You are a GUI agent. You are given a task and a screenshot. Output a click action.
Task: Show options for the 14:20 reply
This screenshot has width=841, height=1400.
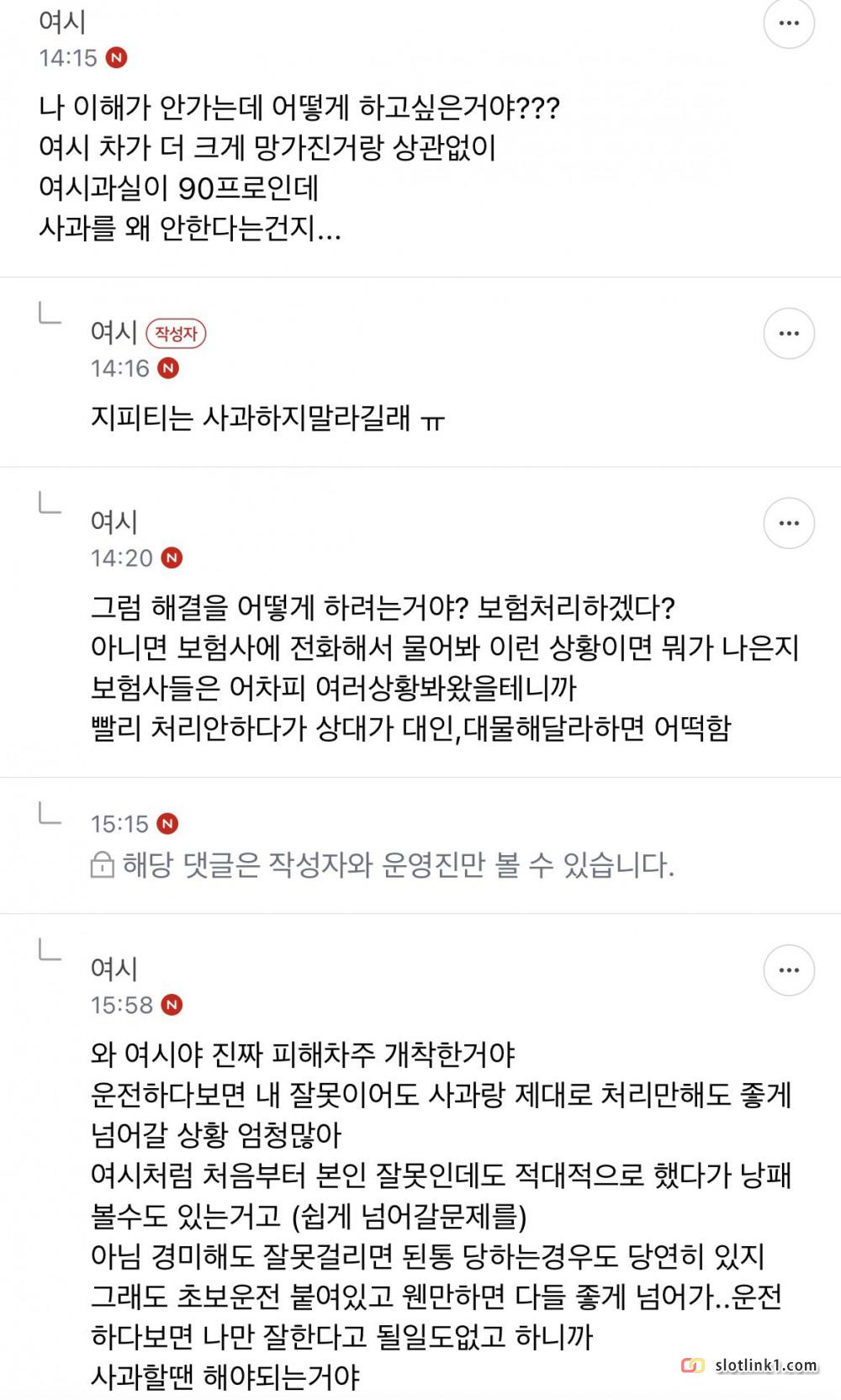point(788,523)
